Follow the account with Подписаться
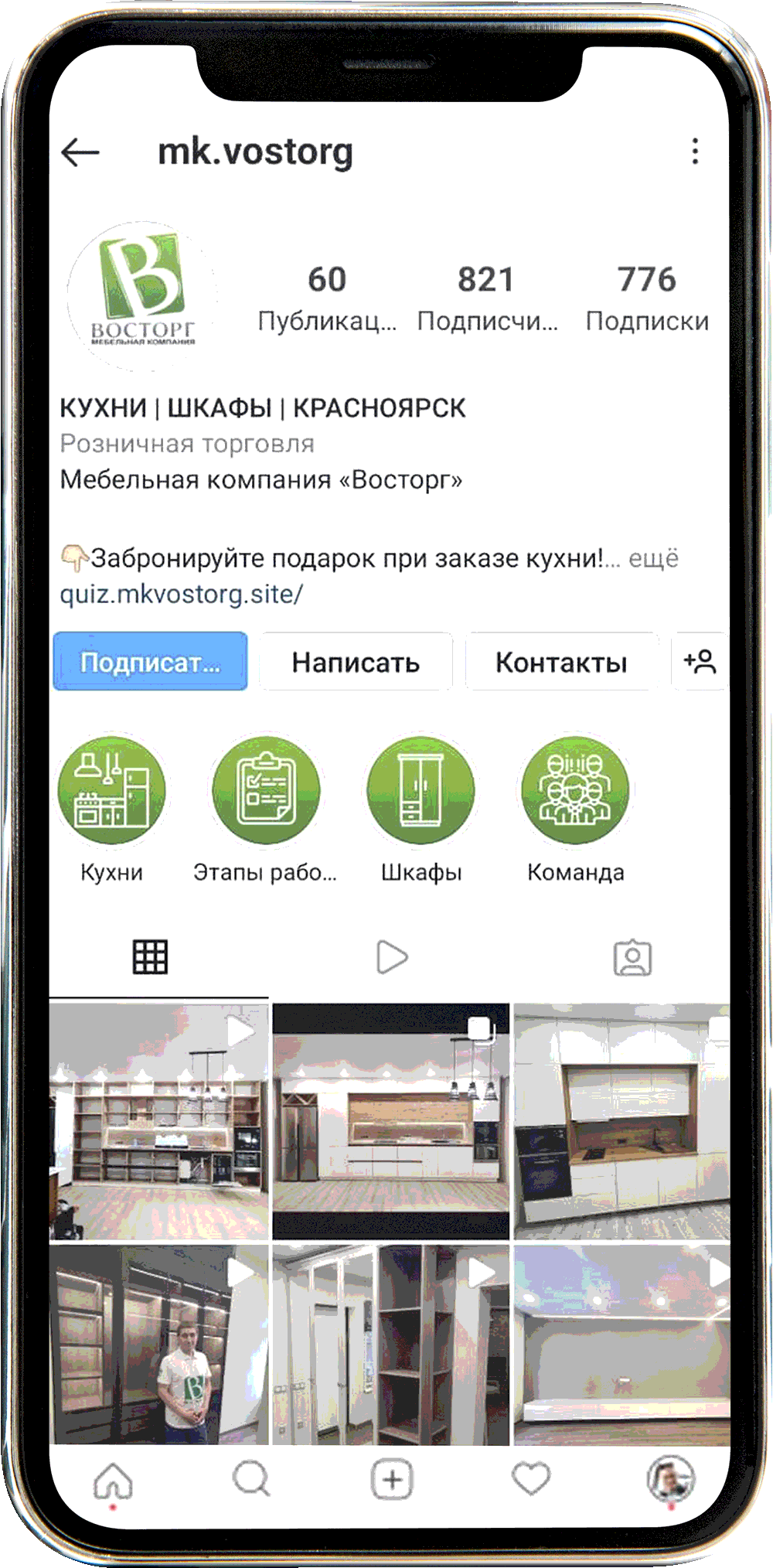 pyautogui.click(x=151, y=662)
